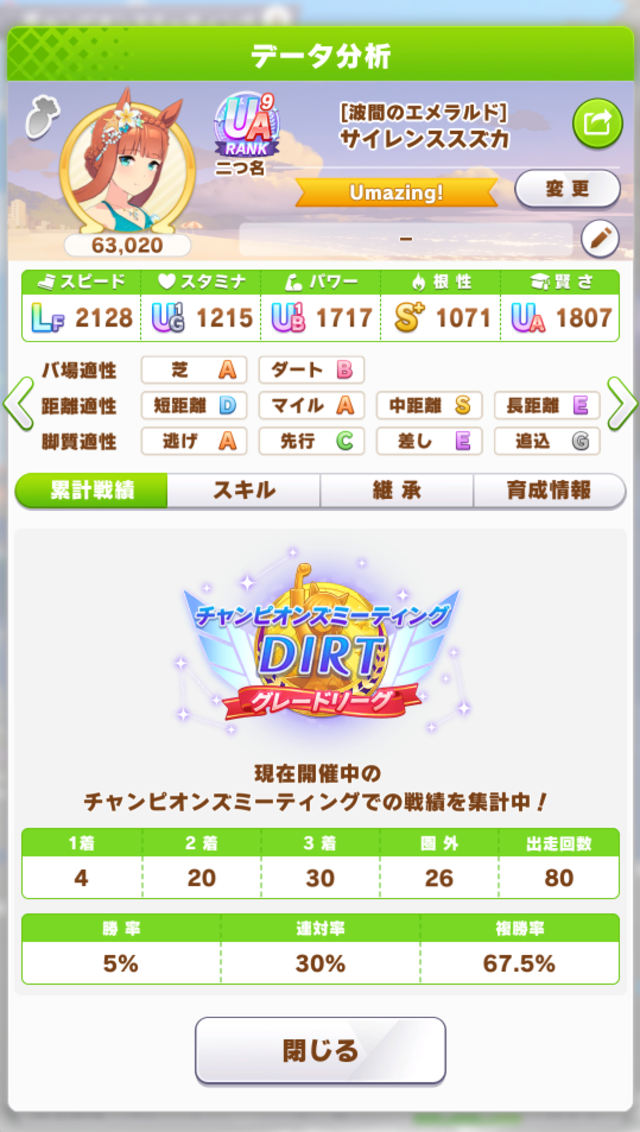Switch to the スキル tab
This screenshot has width=640, height=1132.
[244, 490]
